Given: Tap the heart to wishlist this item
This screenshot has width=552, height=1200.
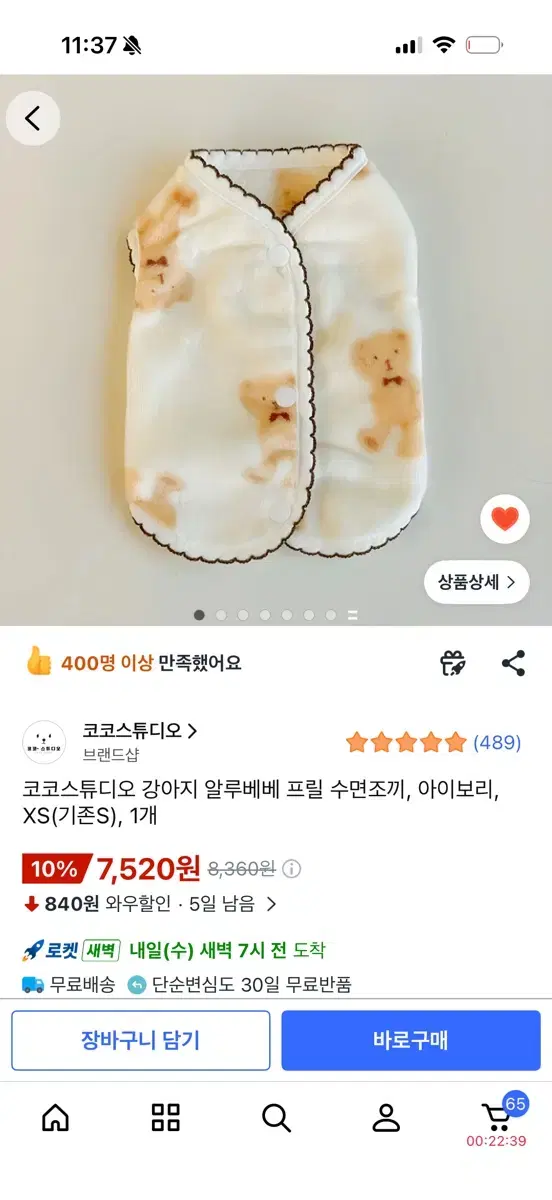Looking at the screenshot, I should 505,519.
